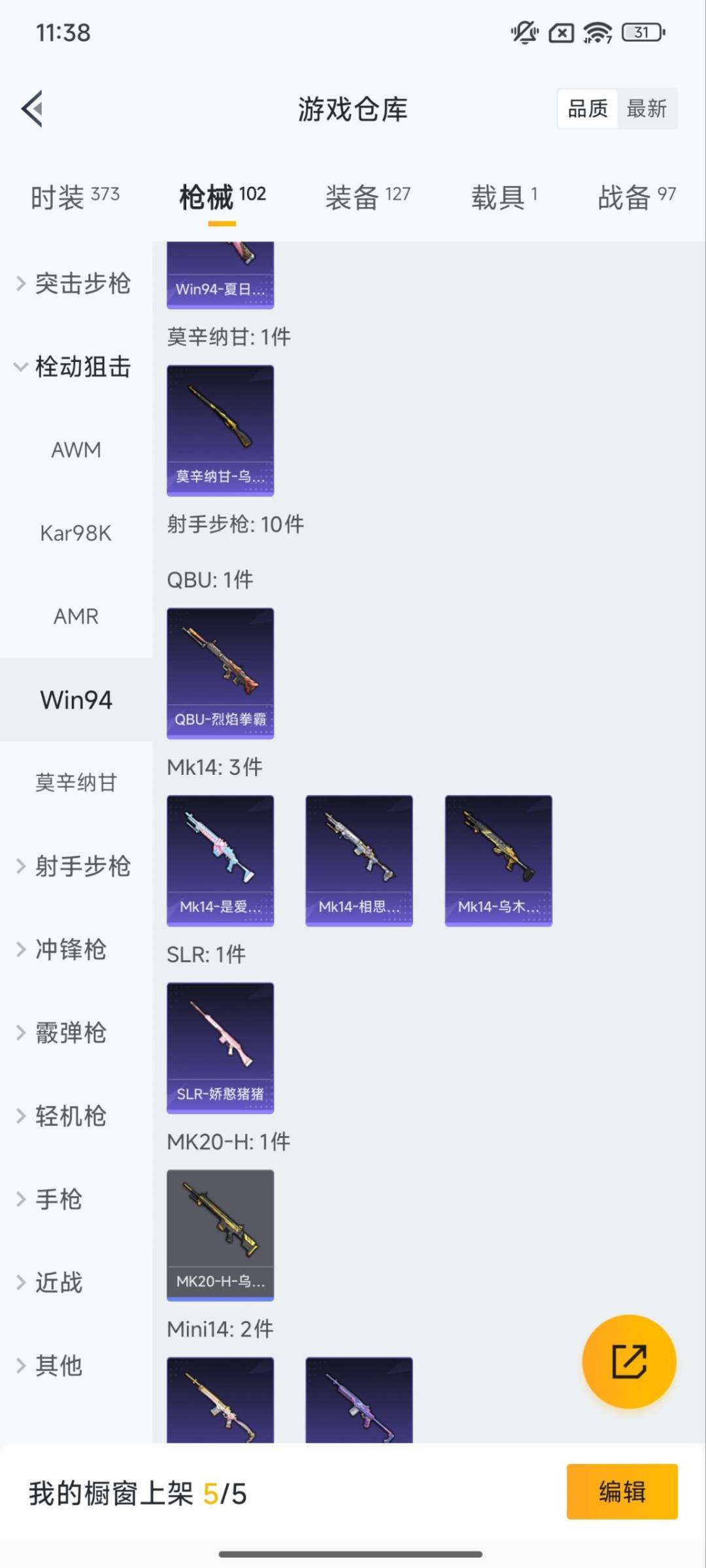Switch sorting to 最新
Viewport: 706px width, 1568px height.
[x=648, y=108]
